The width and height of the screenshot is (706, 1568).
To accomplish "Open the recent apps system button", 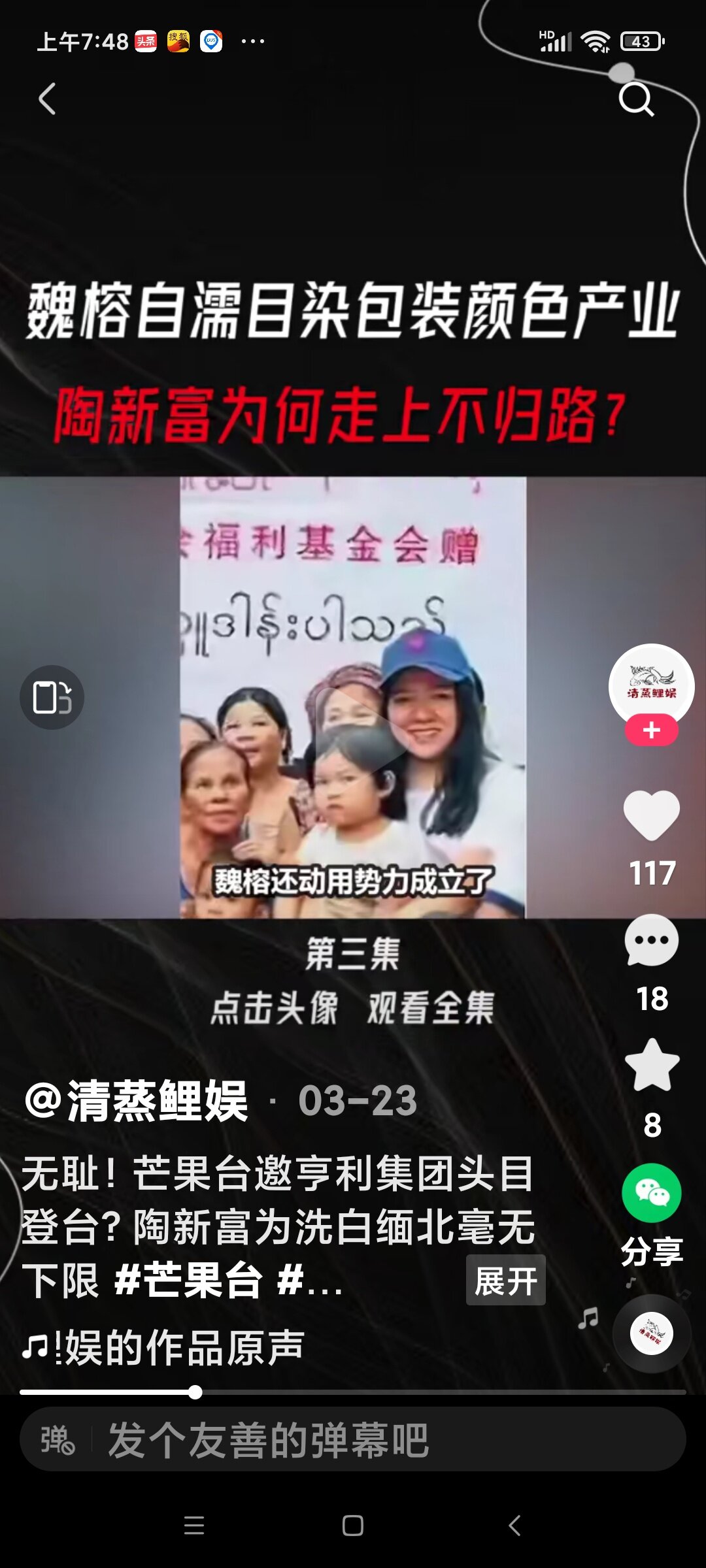I will tap(194, 1526).
